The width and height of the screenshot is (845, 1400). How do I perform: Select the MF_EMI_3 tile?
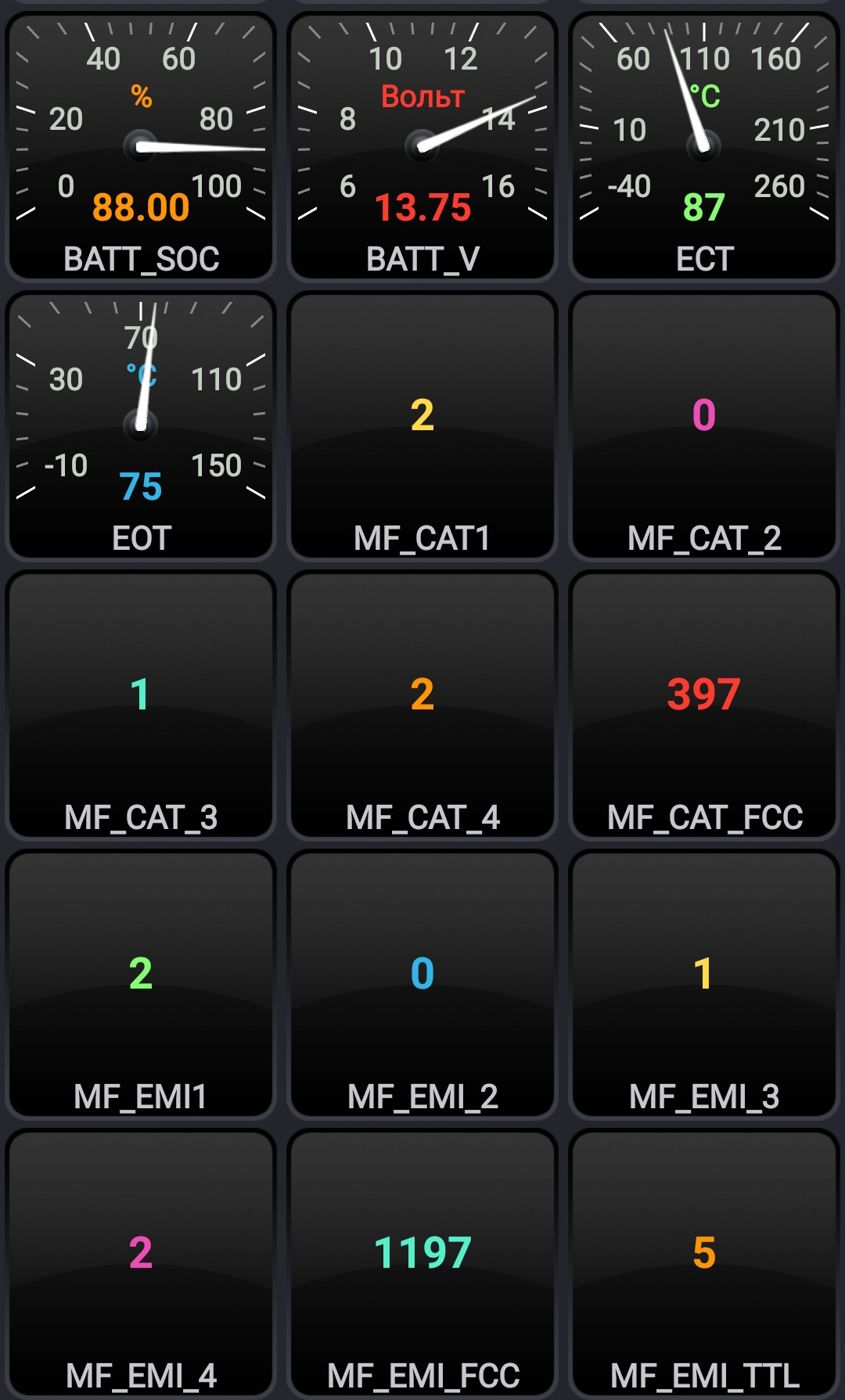point(704,985)
